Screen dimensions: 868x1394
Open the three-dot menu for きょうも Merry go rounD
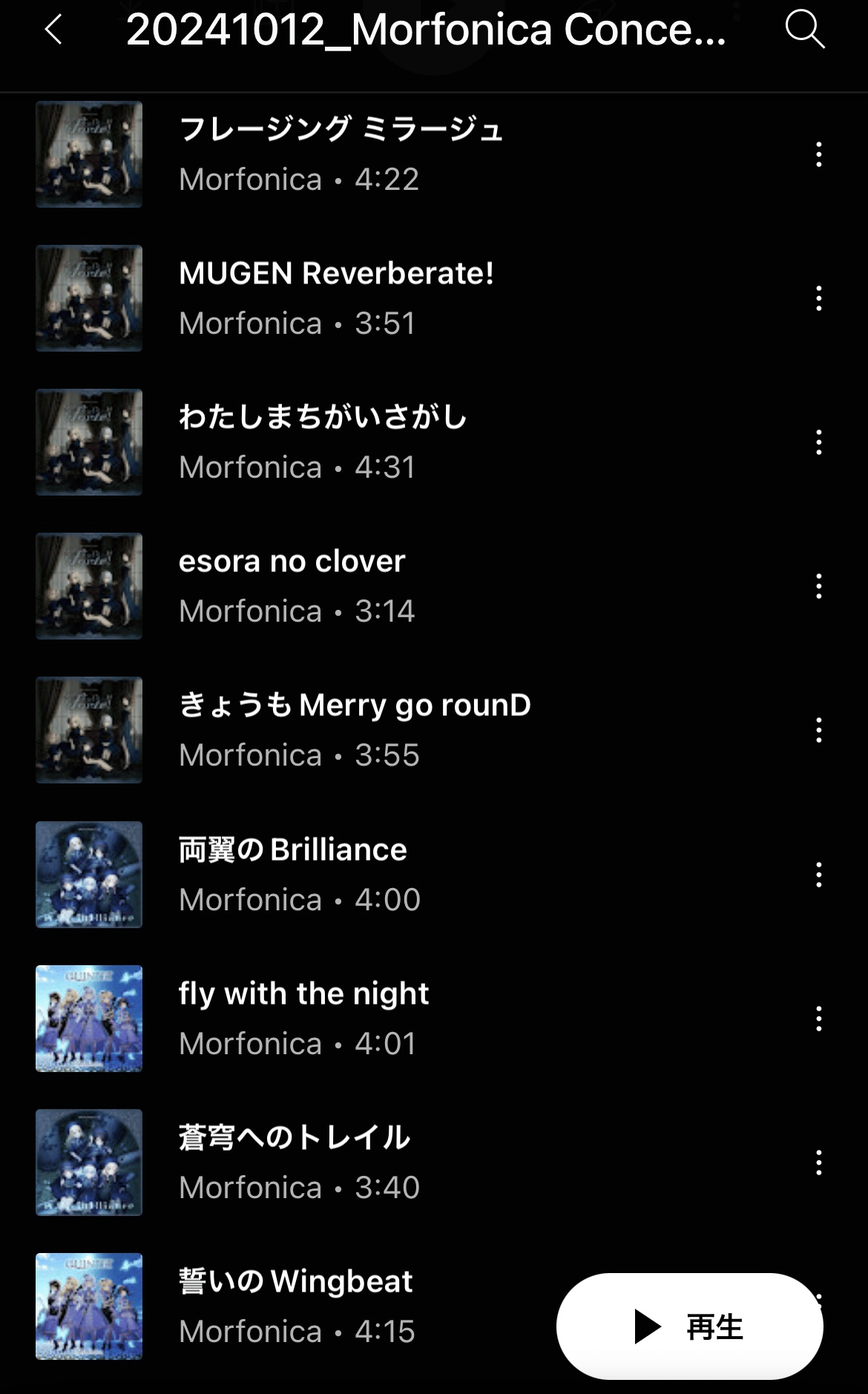[818, 730]
